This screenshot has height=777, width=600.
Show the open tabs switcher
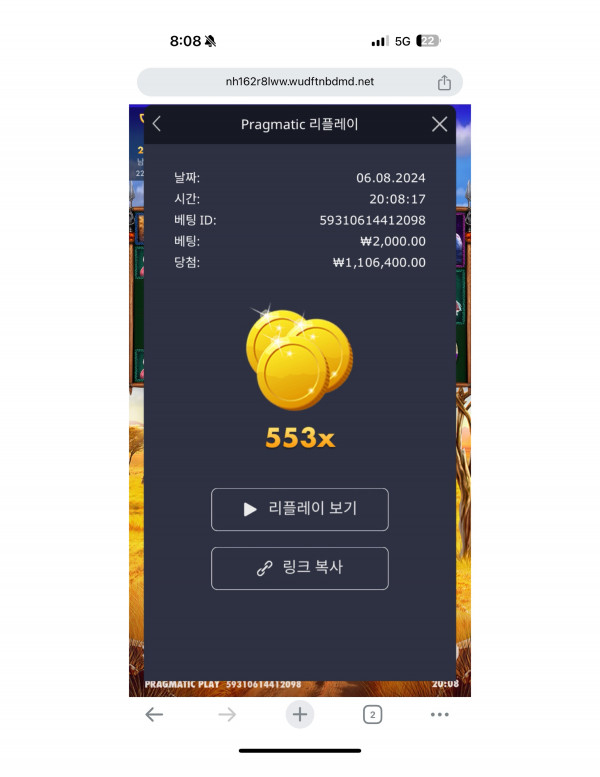tap(372, 714)
